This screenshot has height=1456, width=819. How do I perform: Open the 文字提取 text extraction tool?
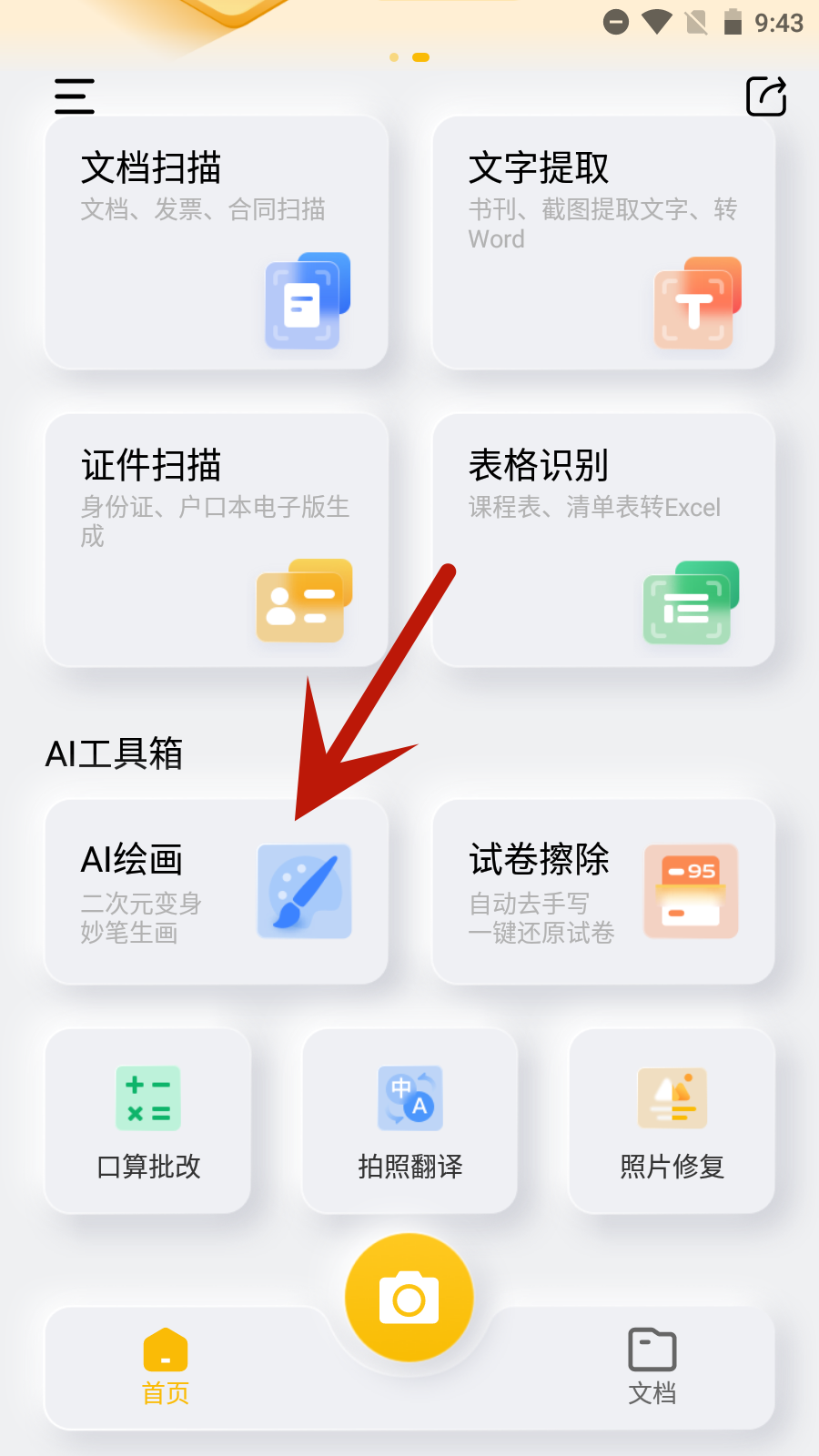click(603, 241)
